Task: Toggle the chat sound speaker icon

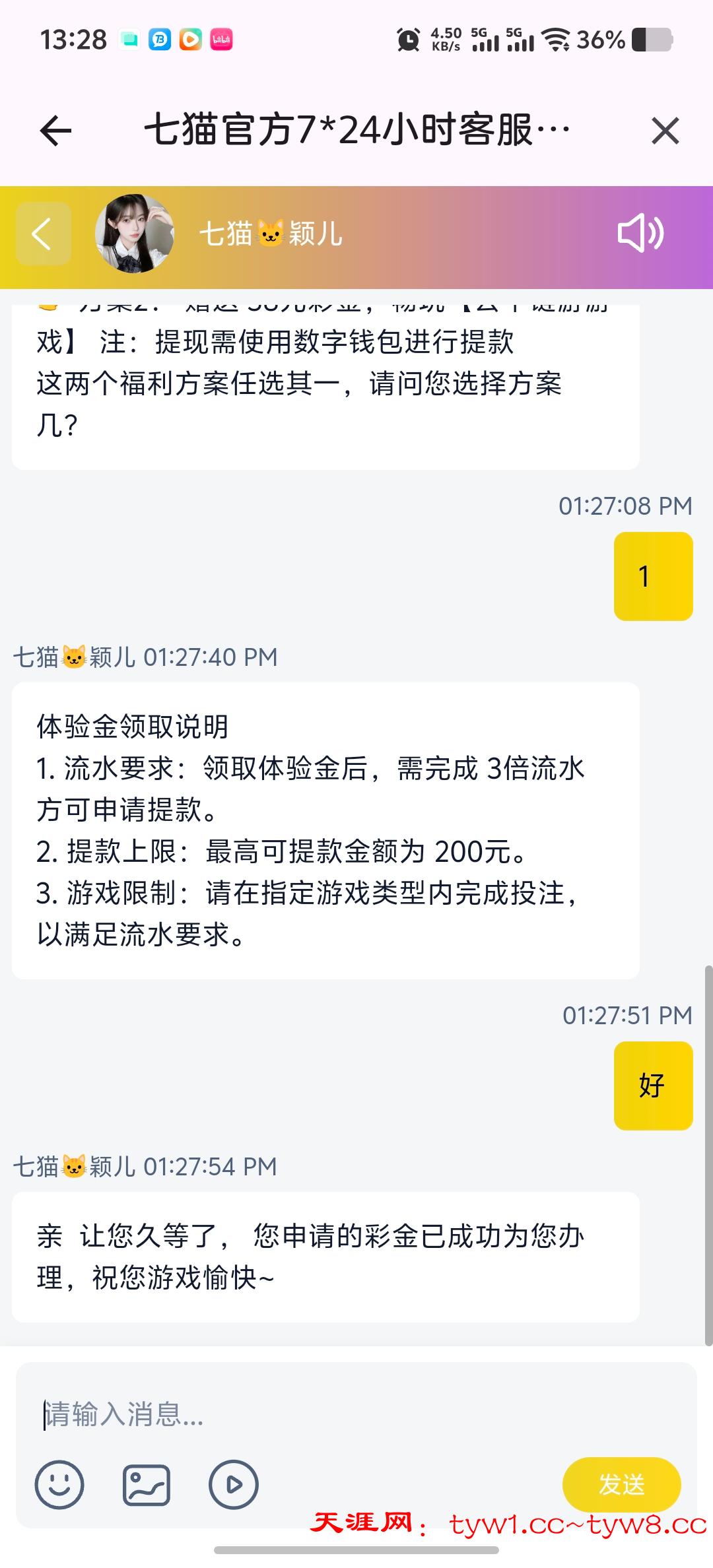Action: [640, 234]
